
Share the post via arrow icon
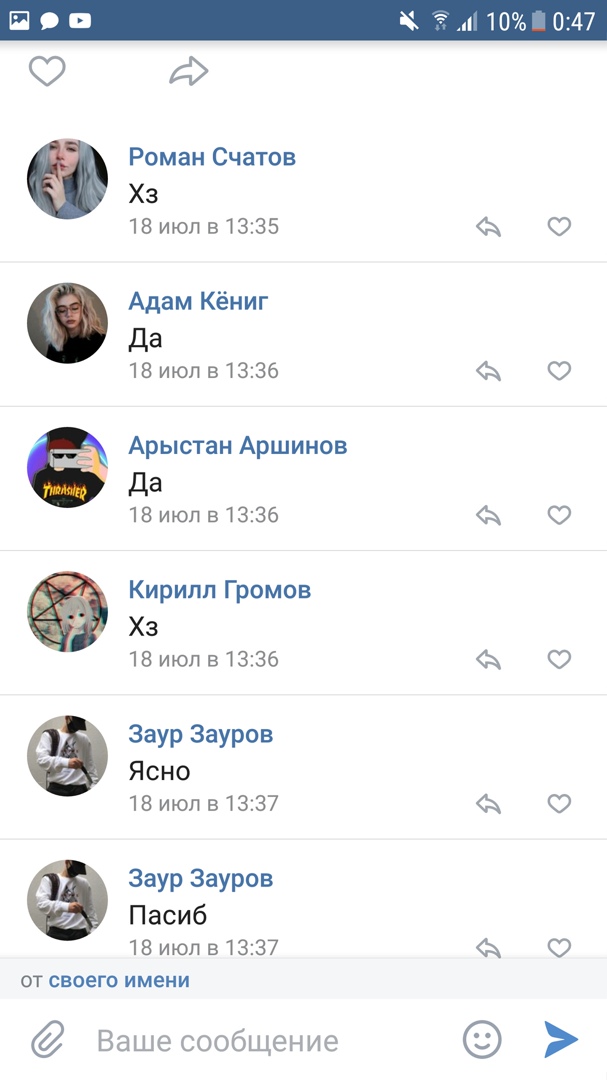point(188,71)
